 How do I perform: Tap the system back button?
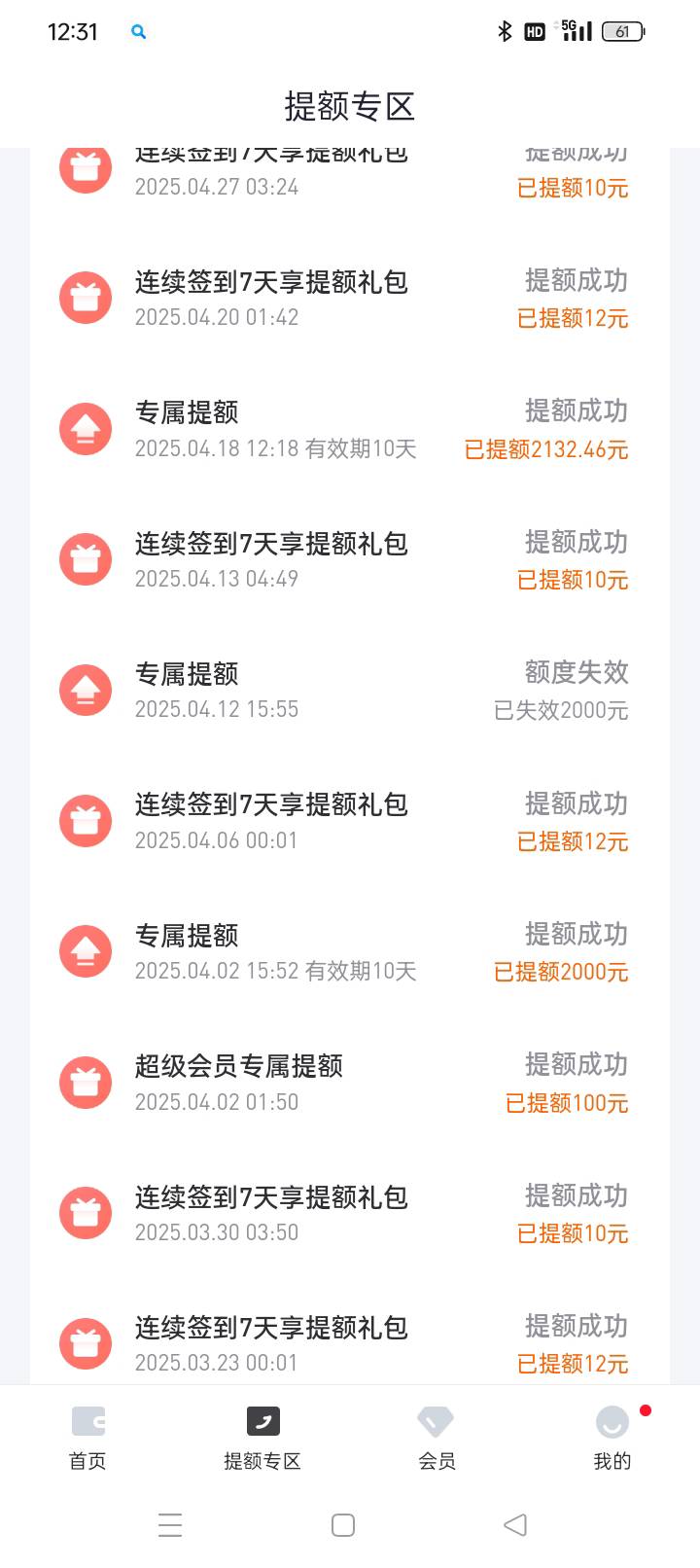[x=515, y=1524]
